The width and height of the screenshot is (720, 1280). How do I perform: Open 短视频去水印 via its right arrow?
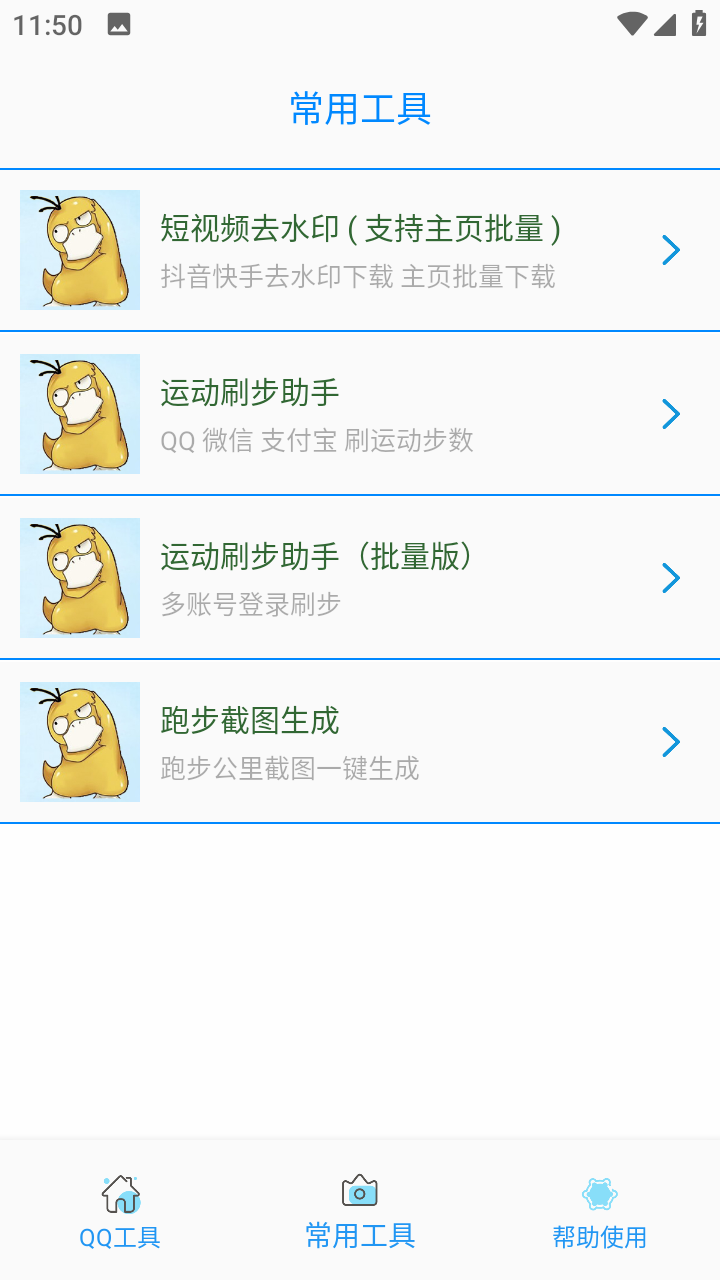coord(671,250)
